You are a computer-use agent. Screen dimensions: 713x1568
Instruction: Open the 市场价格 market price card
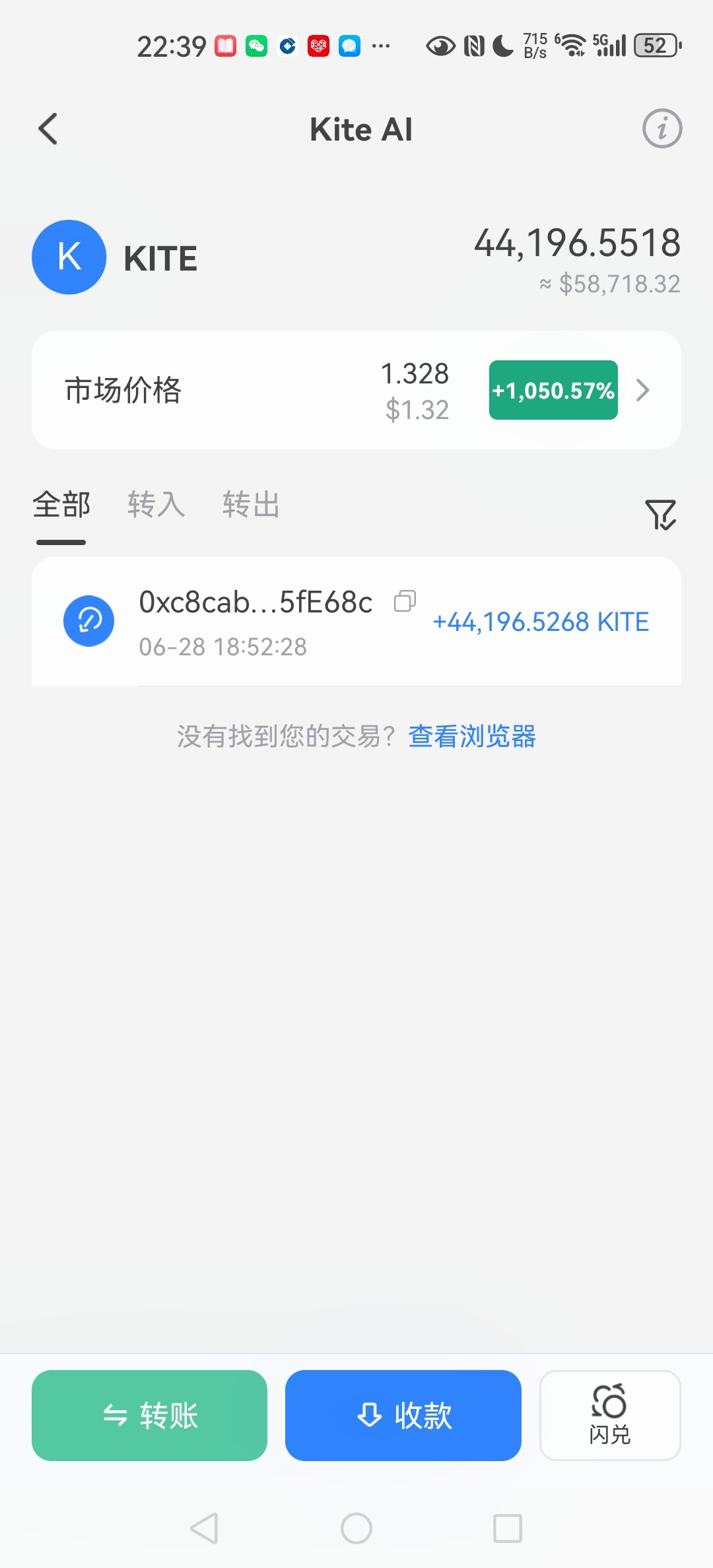356,390
